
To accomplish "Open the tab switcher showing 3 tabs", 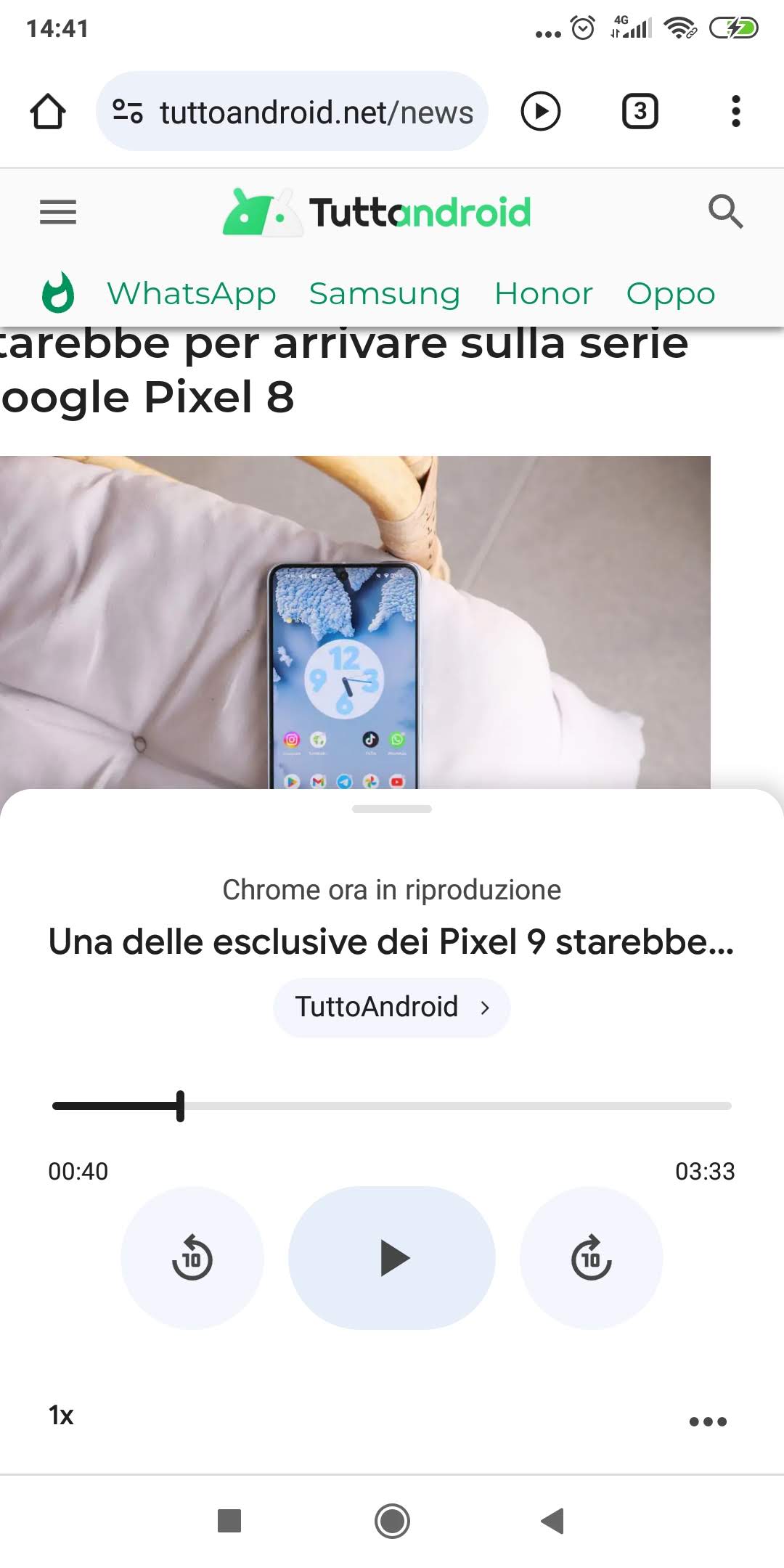I will tap(640, 112).
